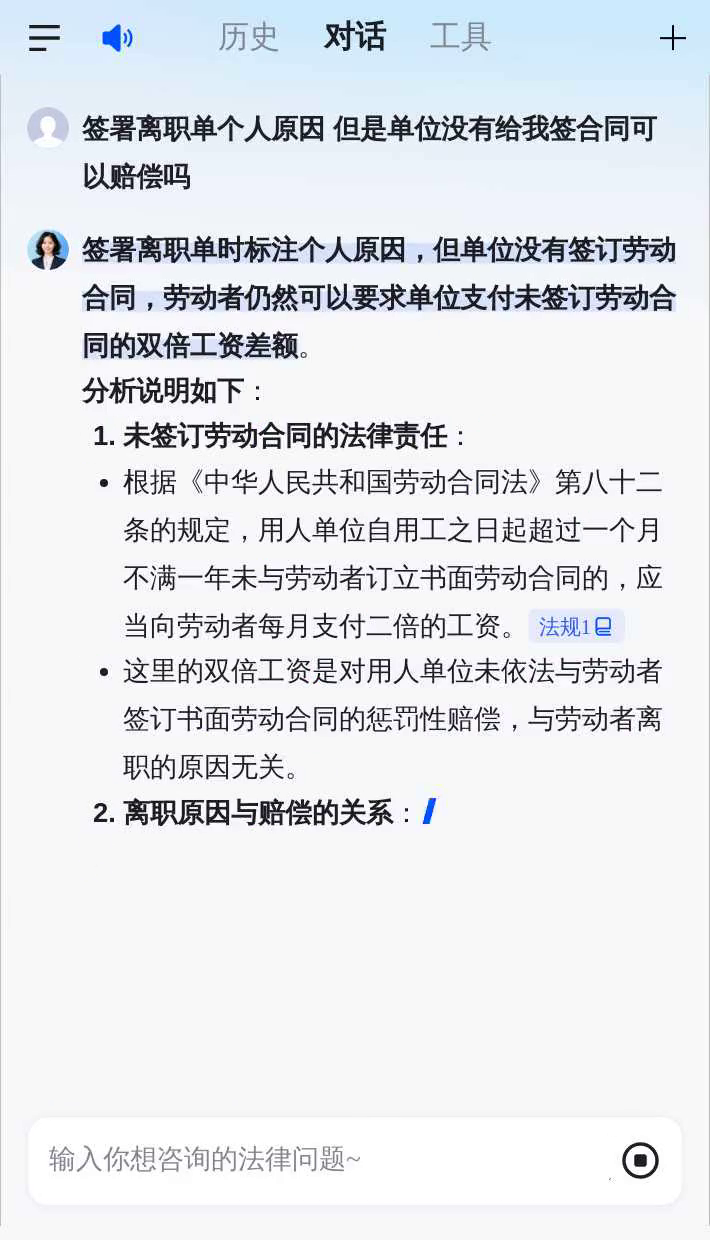This screenshot has width=710, height=1240.
Task: Open the 法规1 citation chip
Action: pyautogui.click(x=576, y=627)
